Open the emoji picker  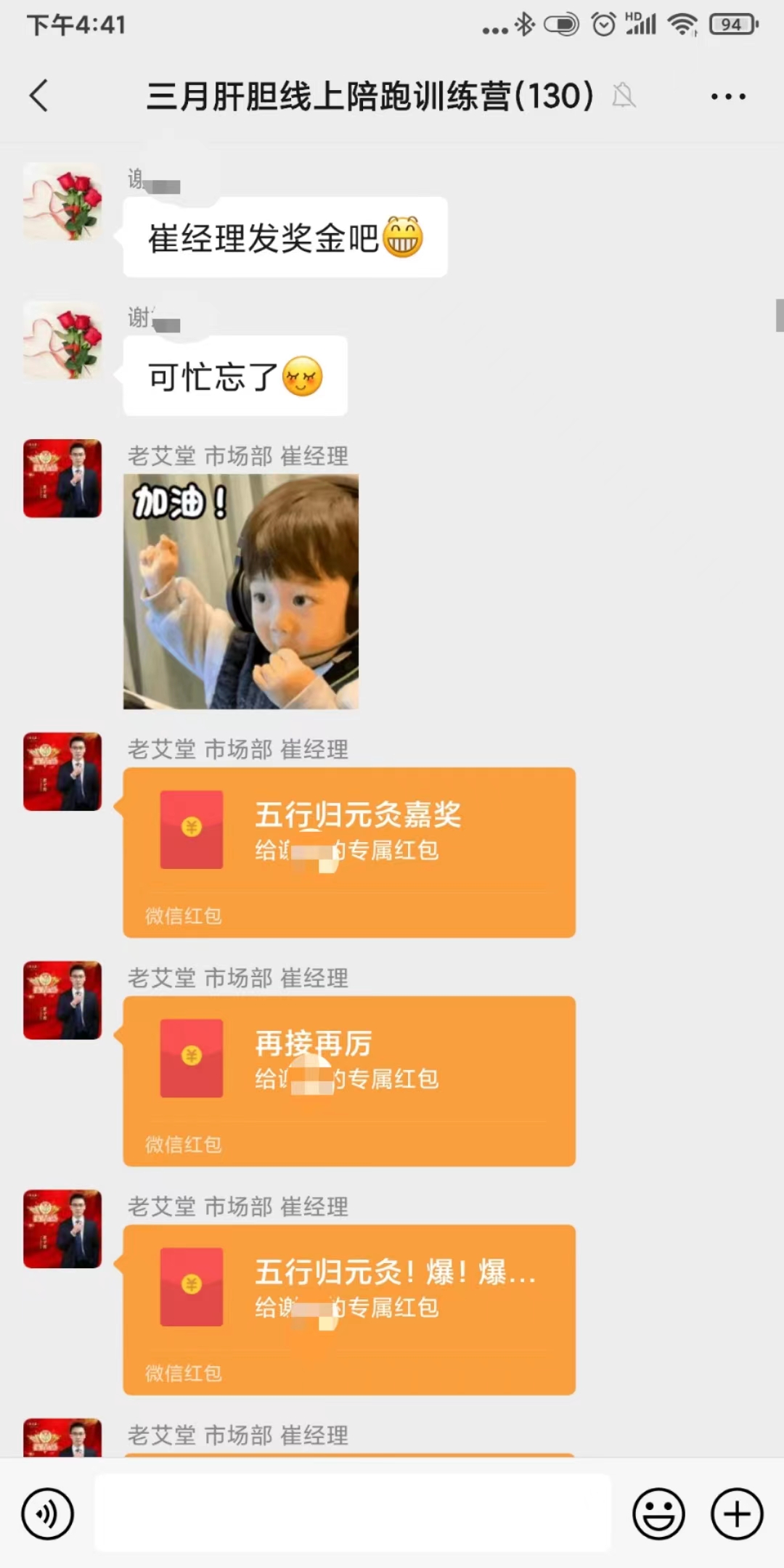coord(658,1514)
